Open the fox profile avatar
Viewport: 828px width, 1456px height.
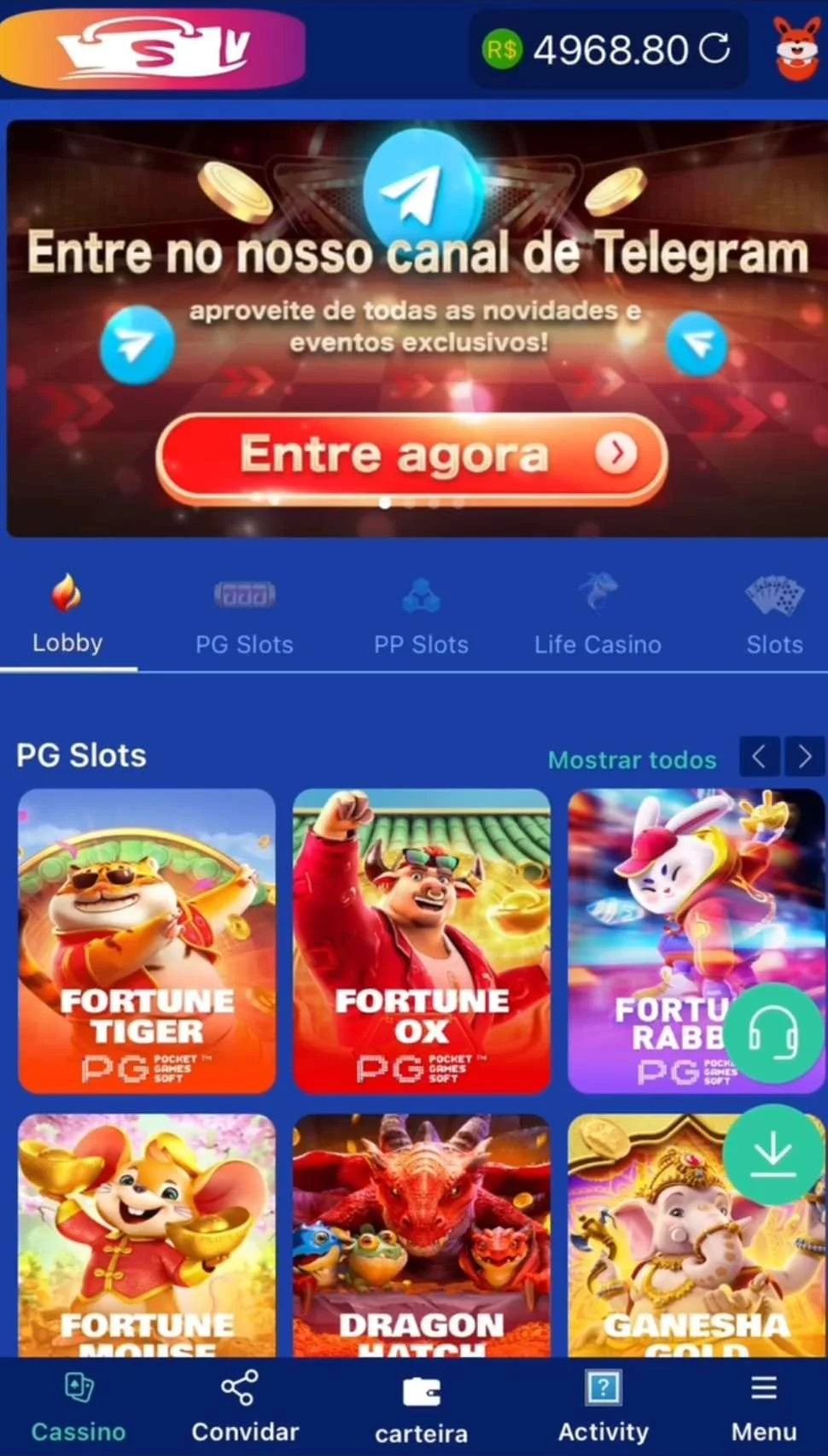[796, 49]
